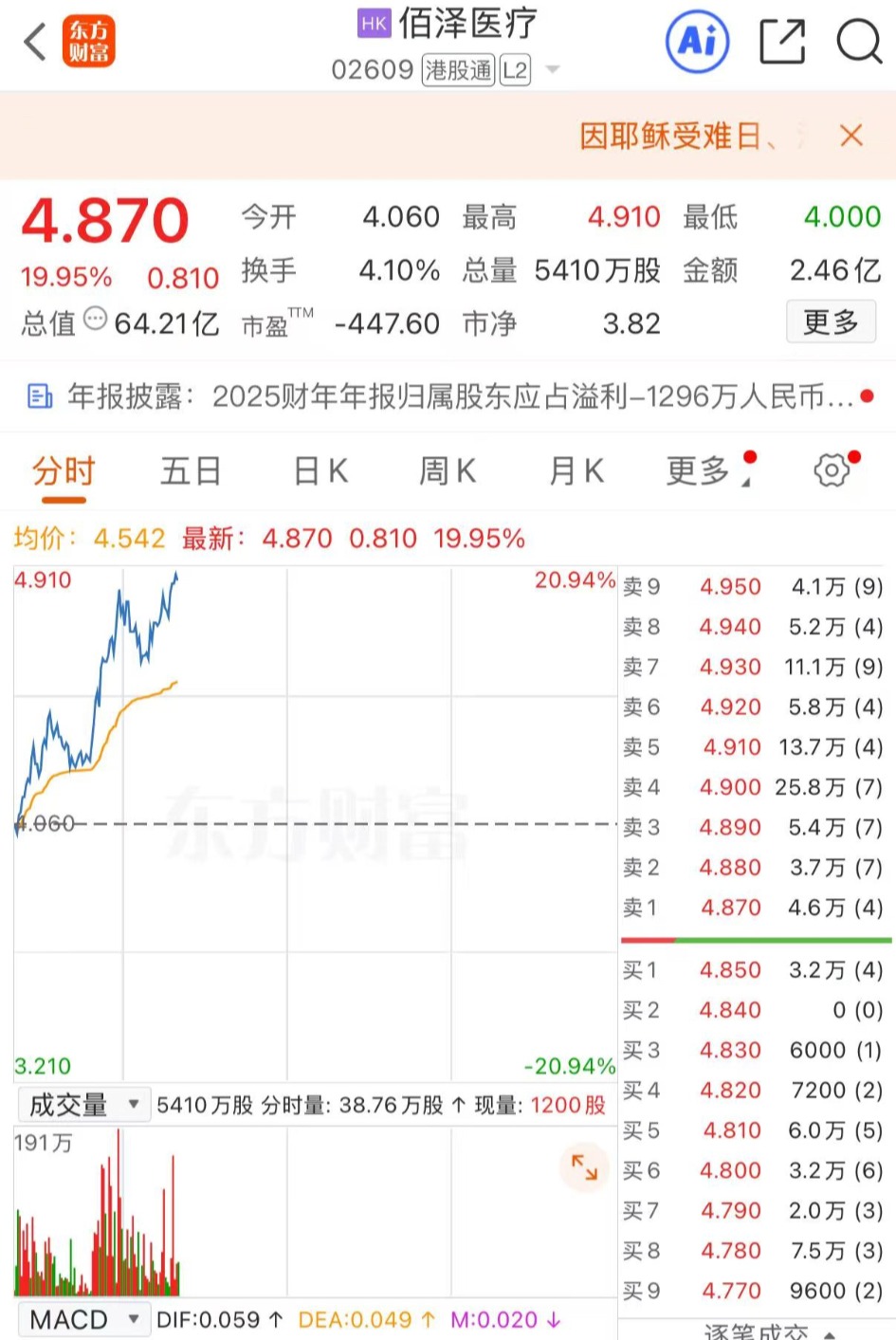Expand the stock switcher arrow beside L2
Screen dimensions: 896x1340
(x=553, y=69)
